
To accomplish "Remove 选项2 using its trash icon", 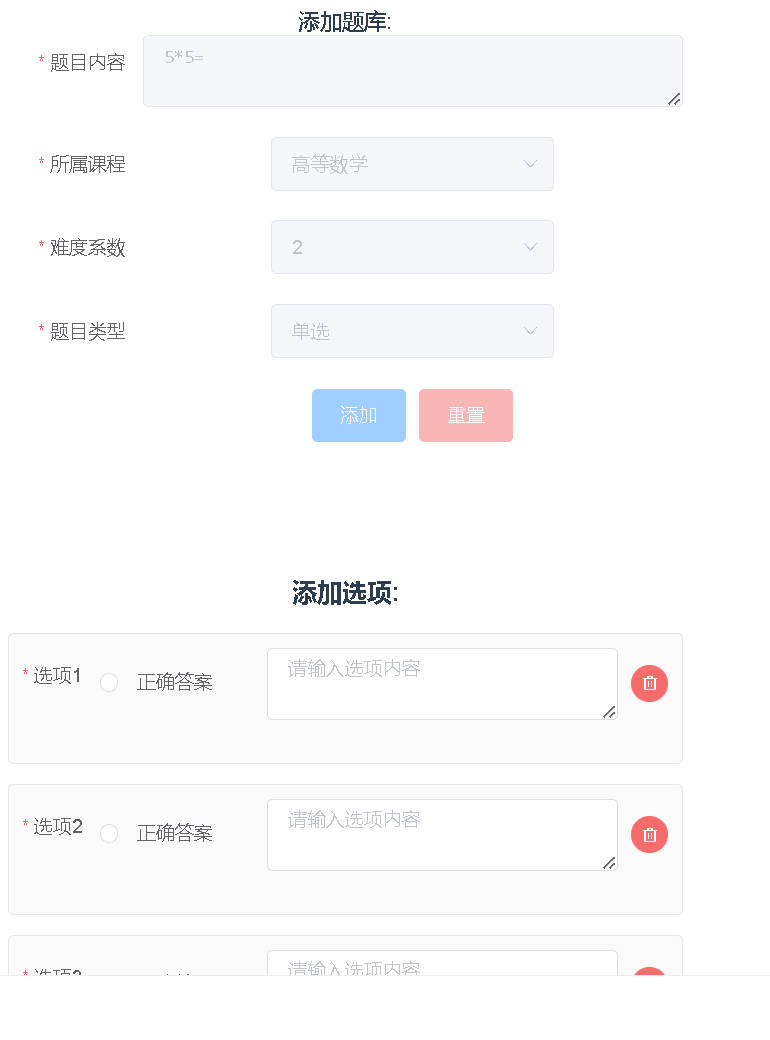I will 649,834.
